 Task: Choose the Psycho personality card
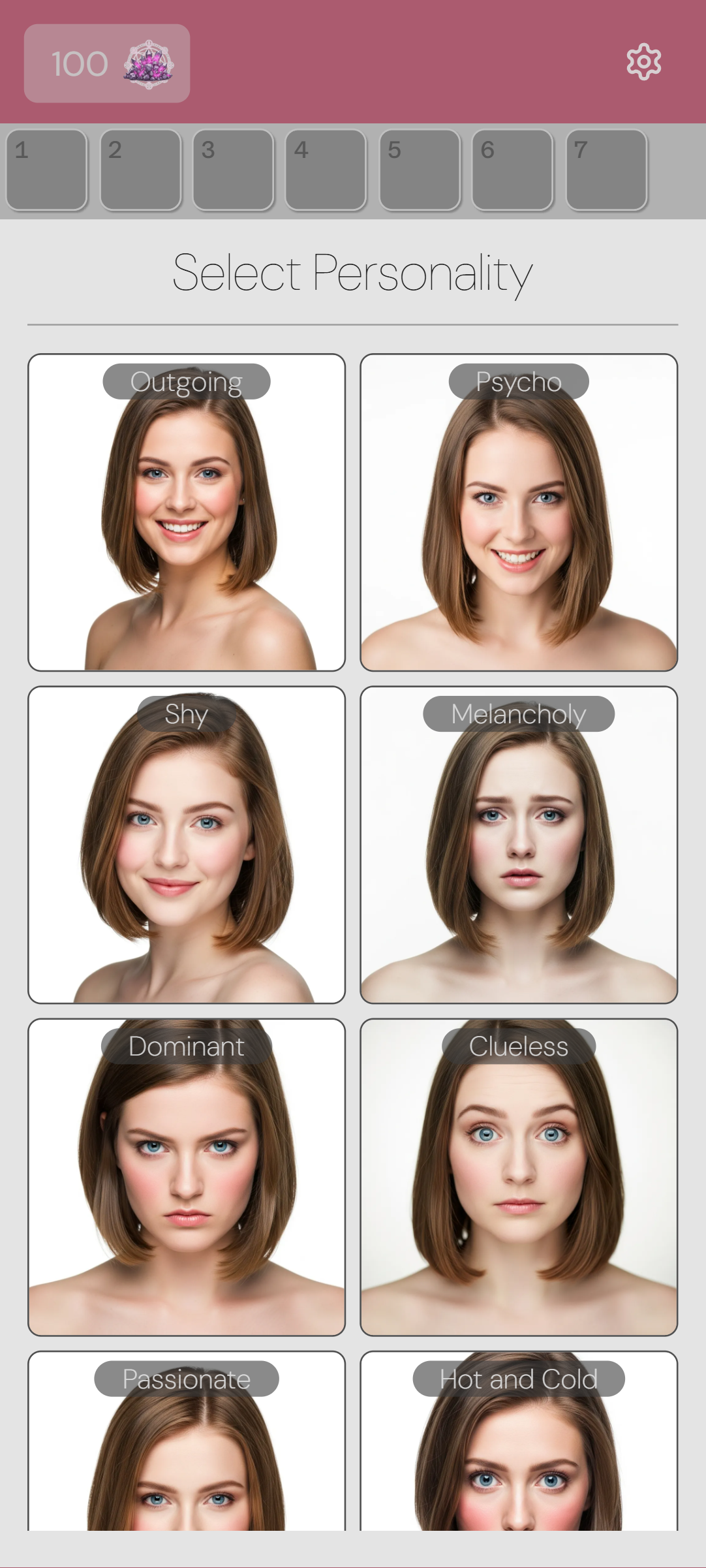519,512
